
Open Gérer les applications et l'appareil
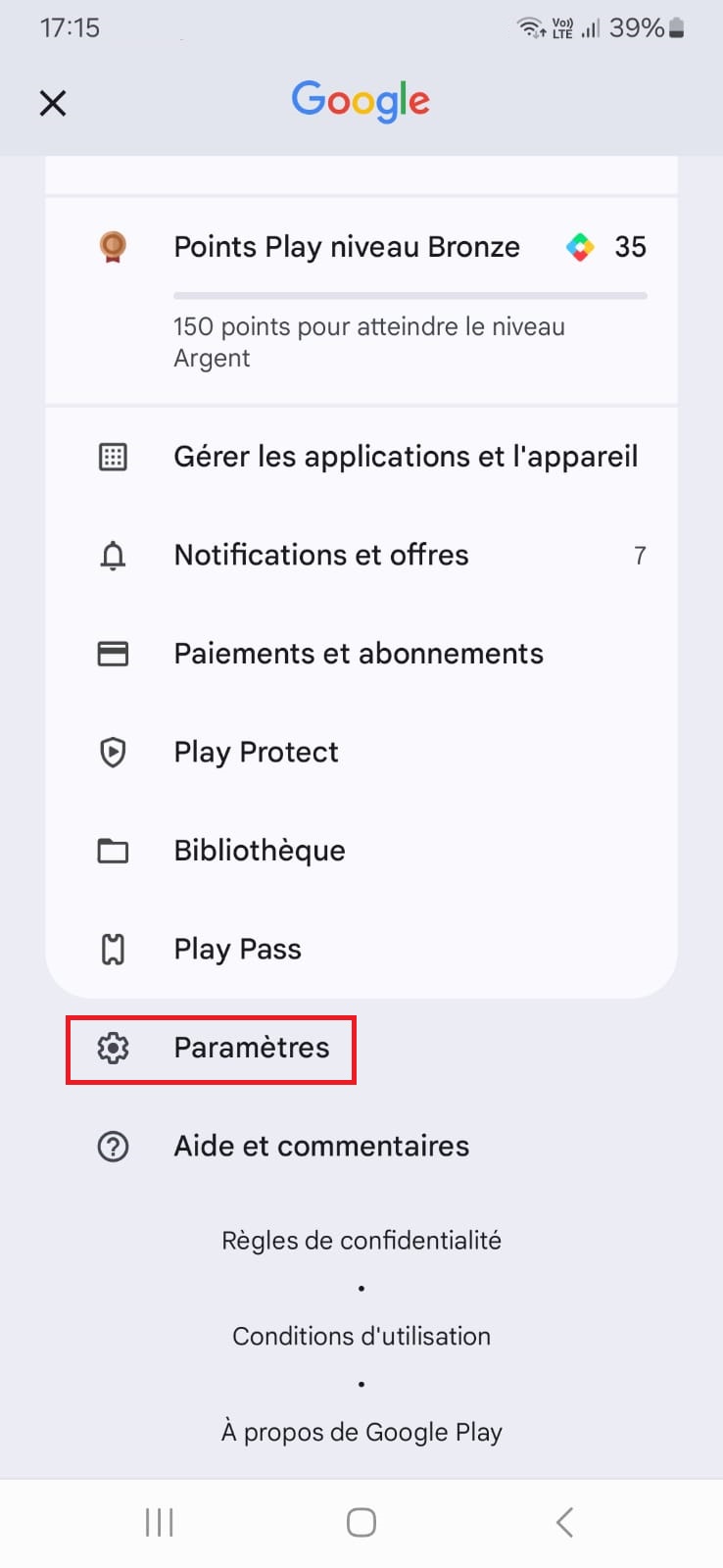(x=361, y=457)
